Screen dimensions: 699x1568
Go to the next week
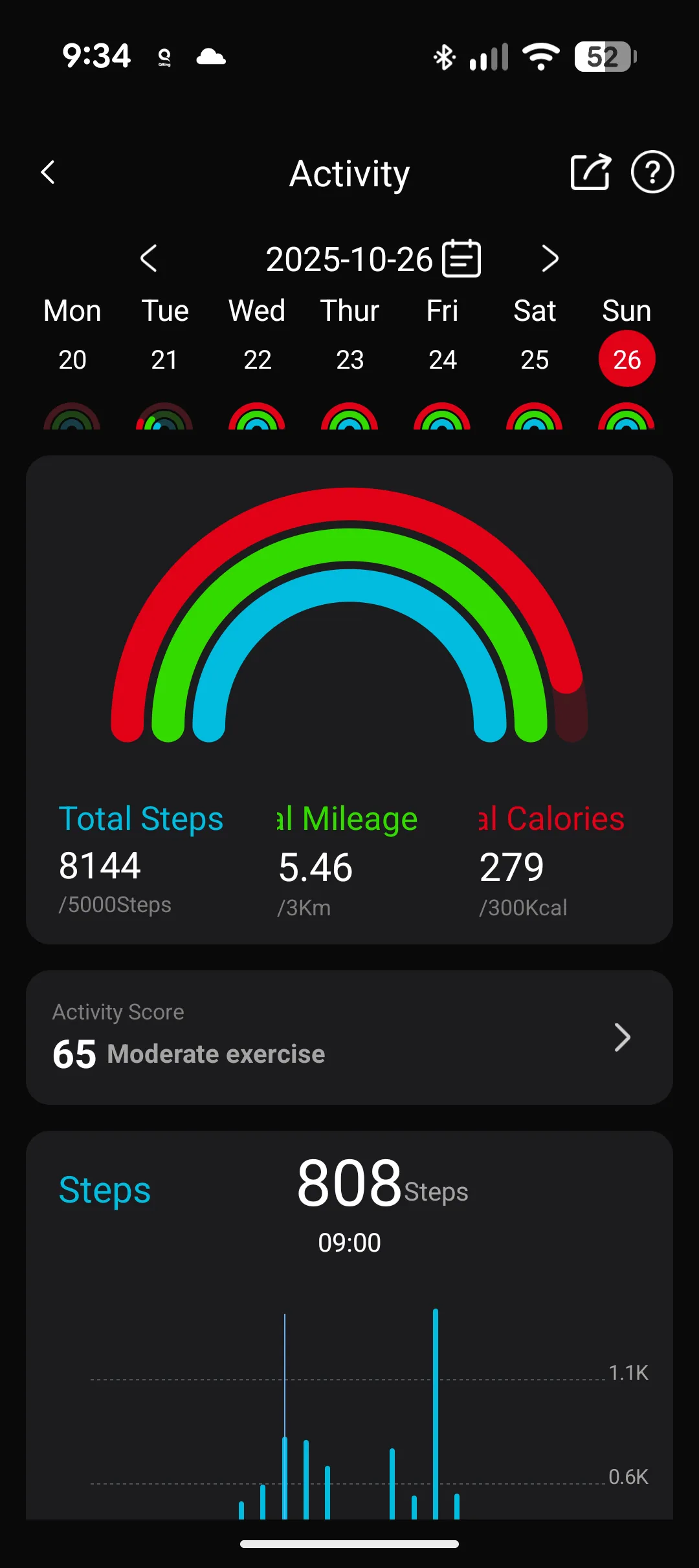tap(549, 259)
